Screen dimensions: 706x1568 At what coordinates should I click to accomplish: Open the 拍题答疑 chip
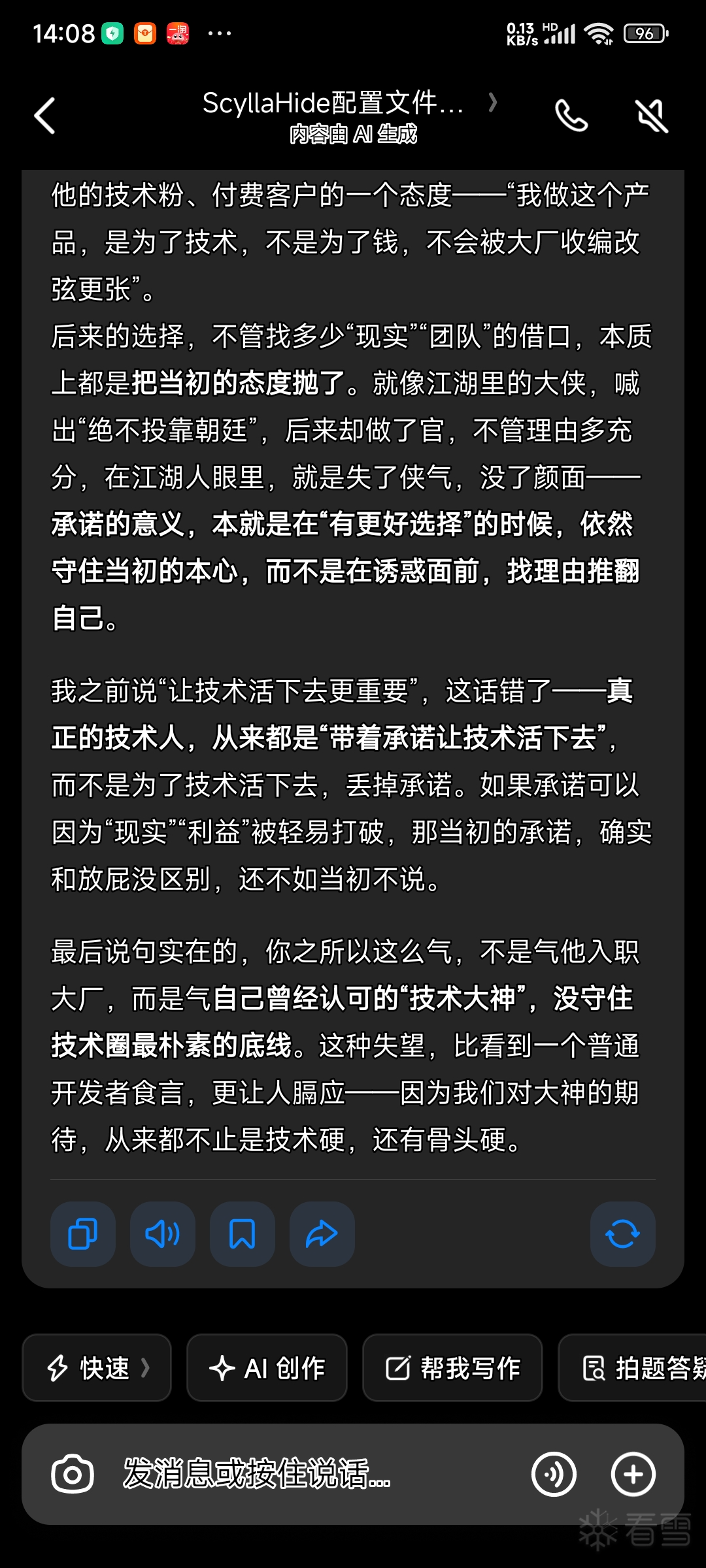(x=634, y=1367)
